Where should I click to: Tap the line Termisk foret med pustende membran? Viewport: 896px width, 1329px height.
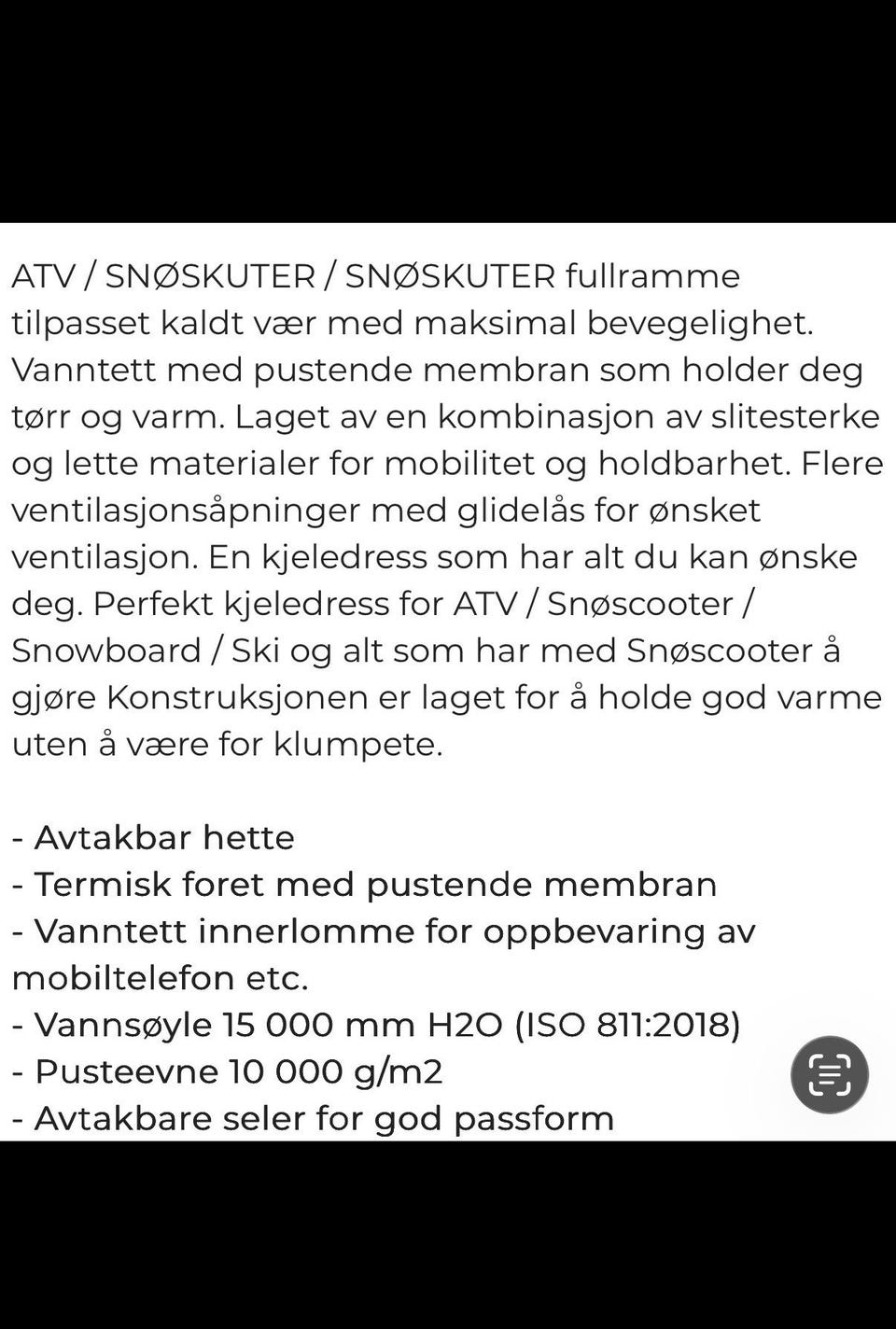pyautogui.click(x=364, y=884)
